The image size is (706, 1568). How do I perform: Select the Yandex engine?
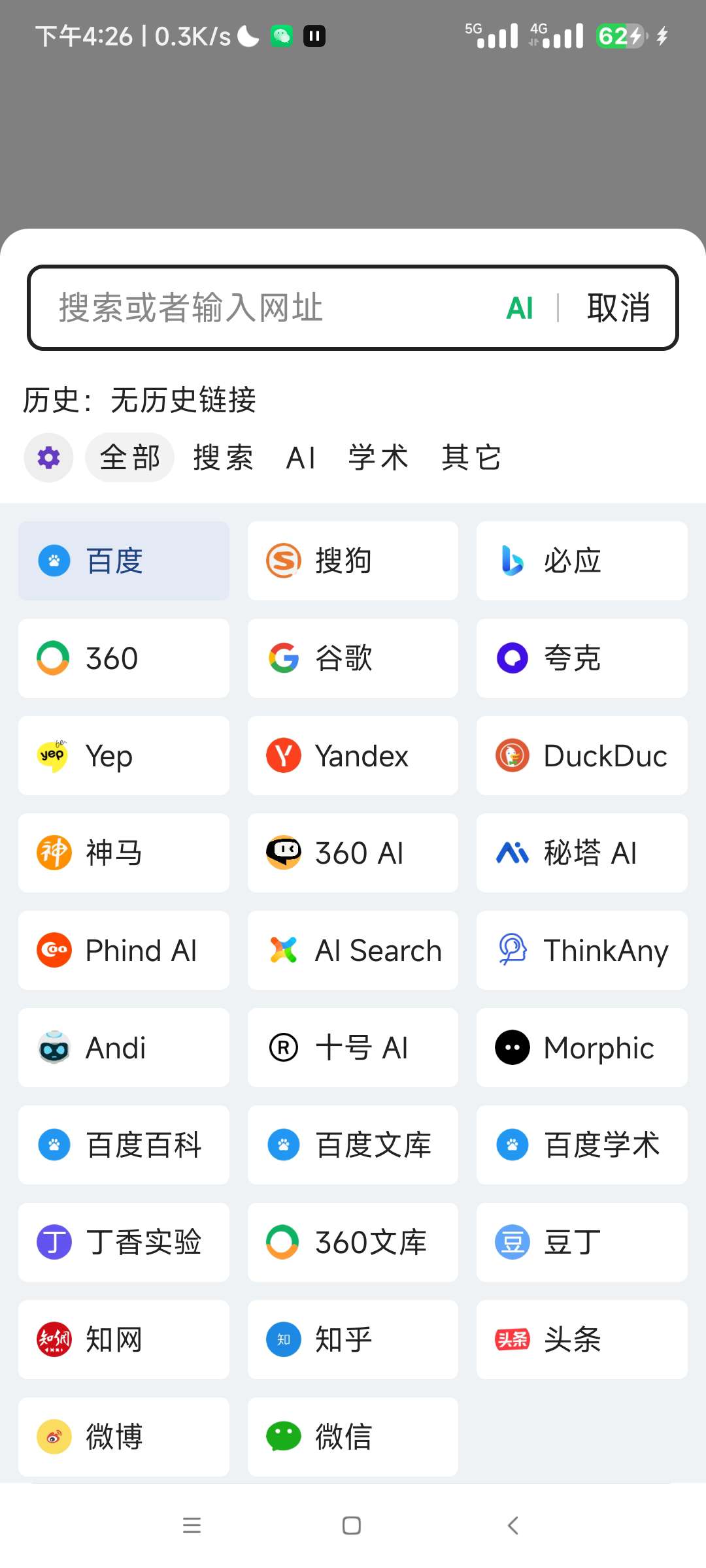[352, 755]
